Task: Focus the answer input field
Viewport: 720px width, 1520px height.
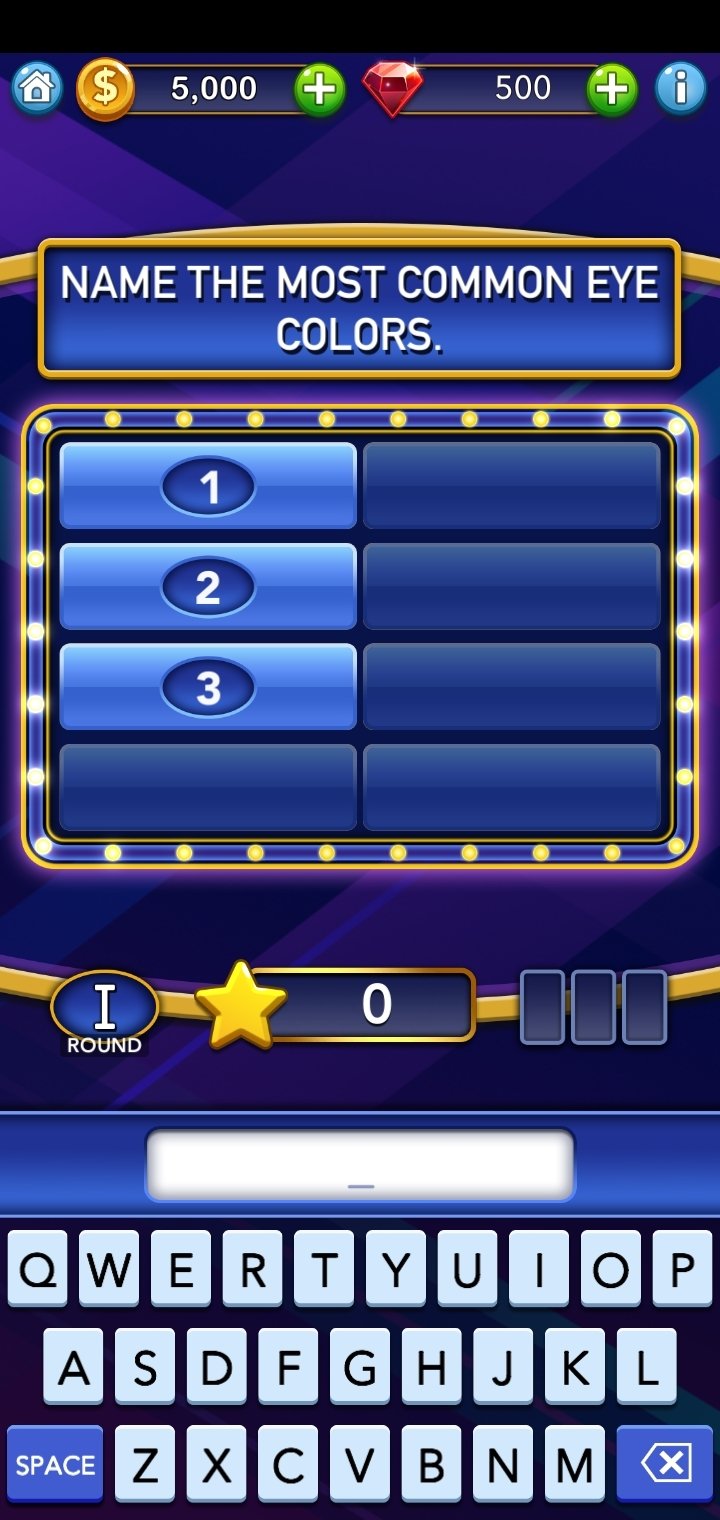Action: (x=360, y=1165)
